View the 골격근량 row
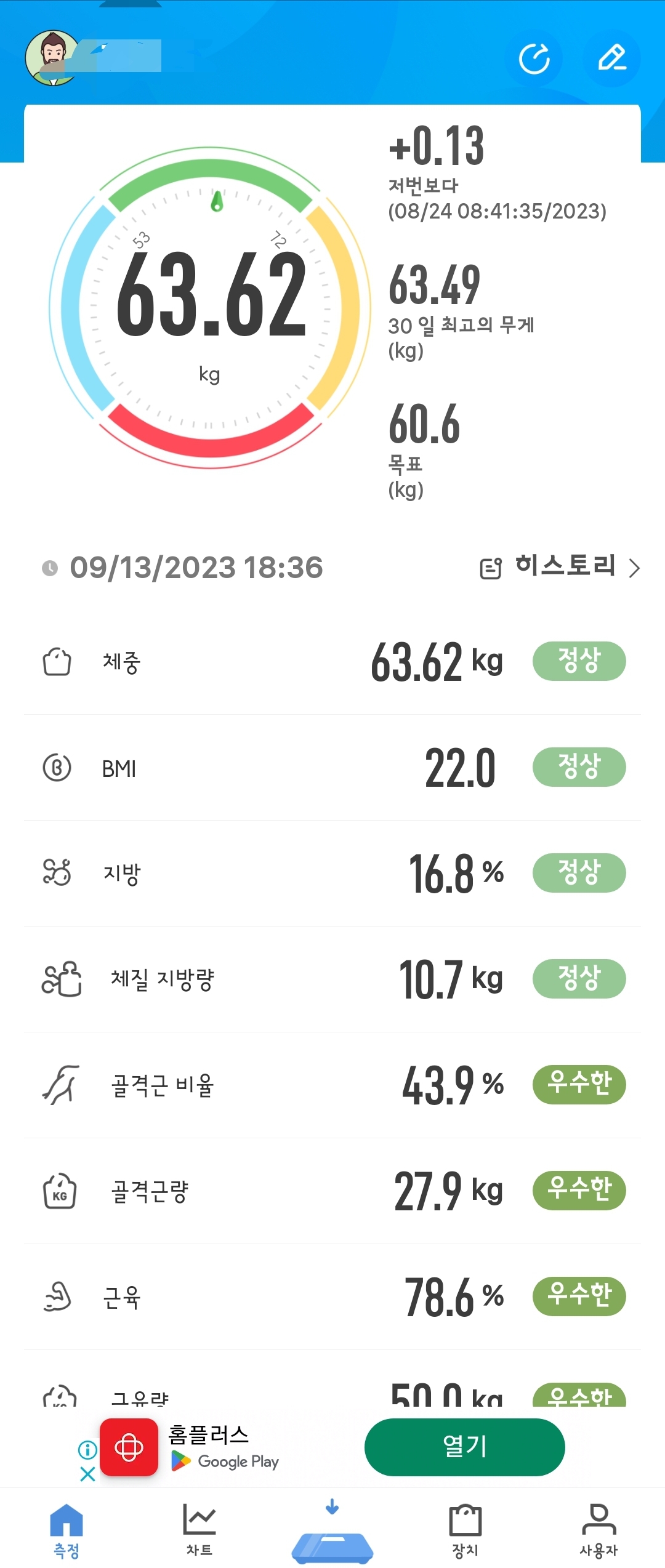Image resolution: width=665 pixels, height=1568 pixels. pos(332,1191)
